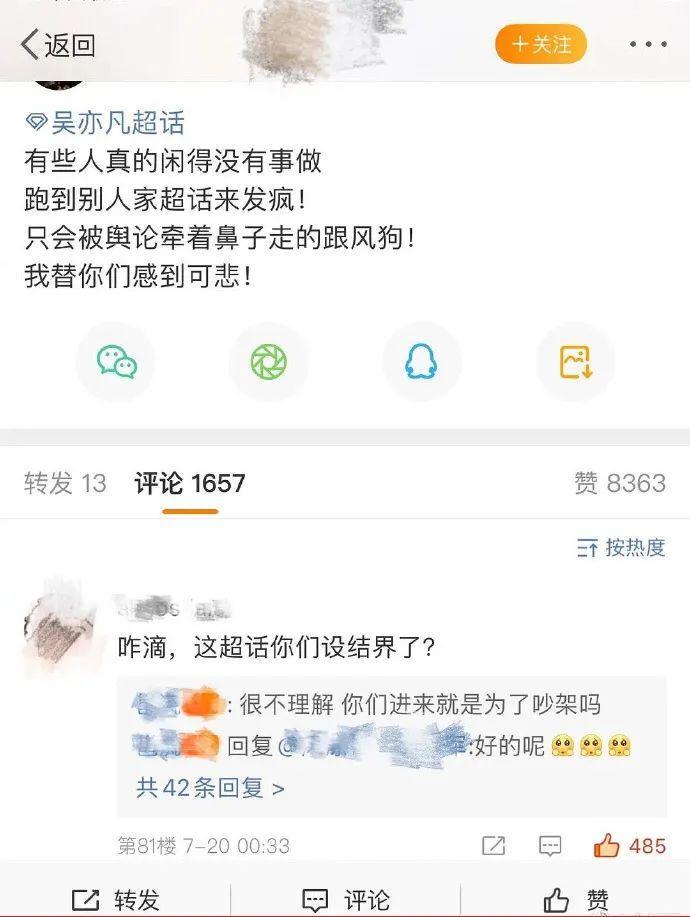Share the post to WeChat

click(116, 362)
